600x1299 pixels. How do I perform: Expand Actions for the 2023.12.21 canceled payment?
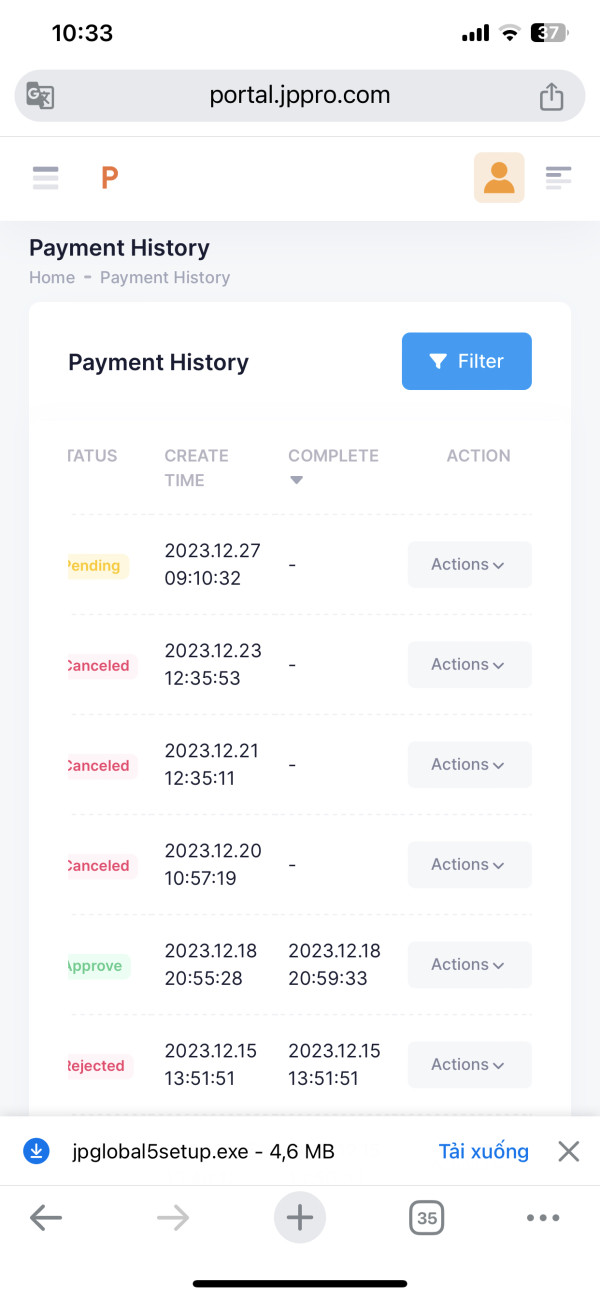[470, 765]
